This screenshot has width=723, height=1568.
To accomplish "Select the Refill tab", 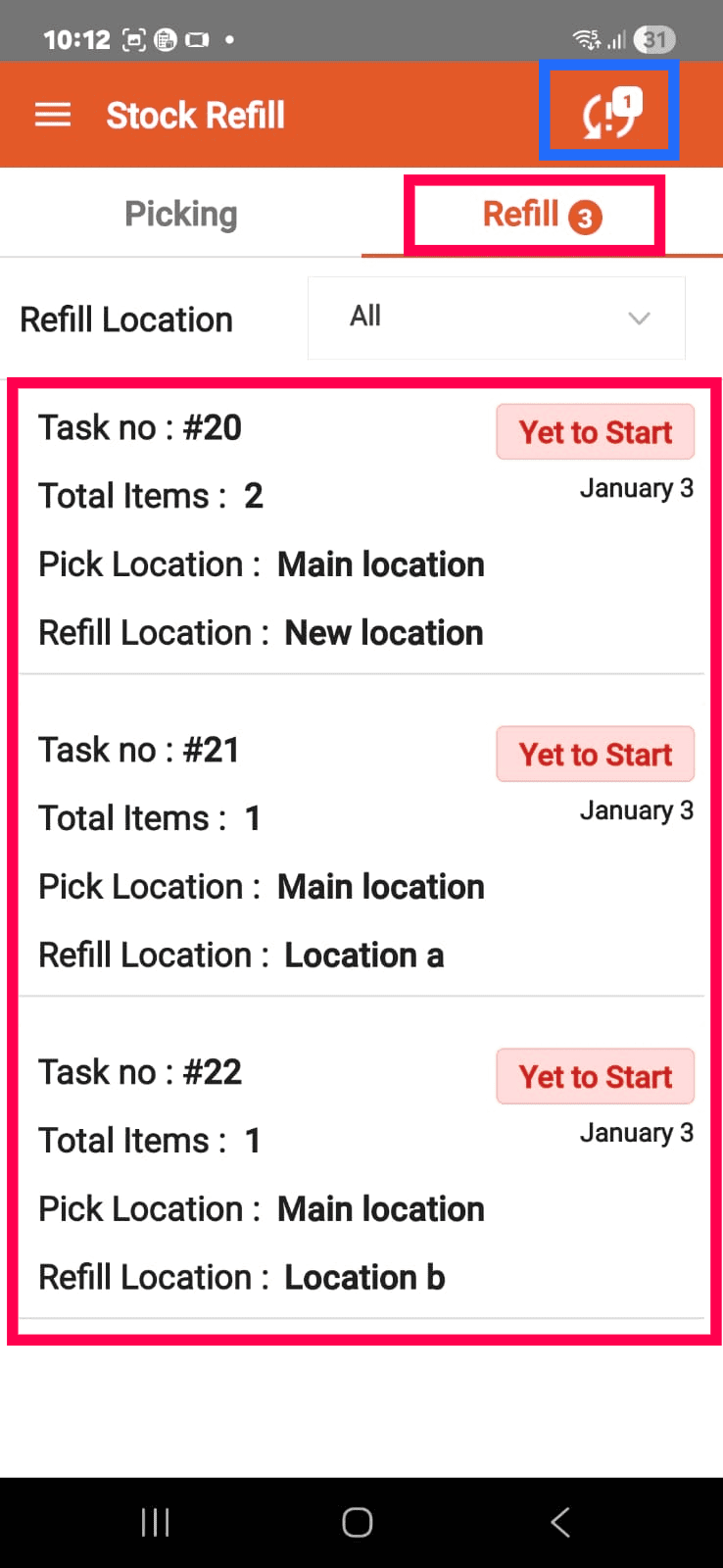I will [x=539, y=215].
